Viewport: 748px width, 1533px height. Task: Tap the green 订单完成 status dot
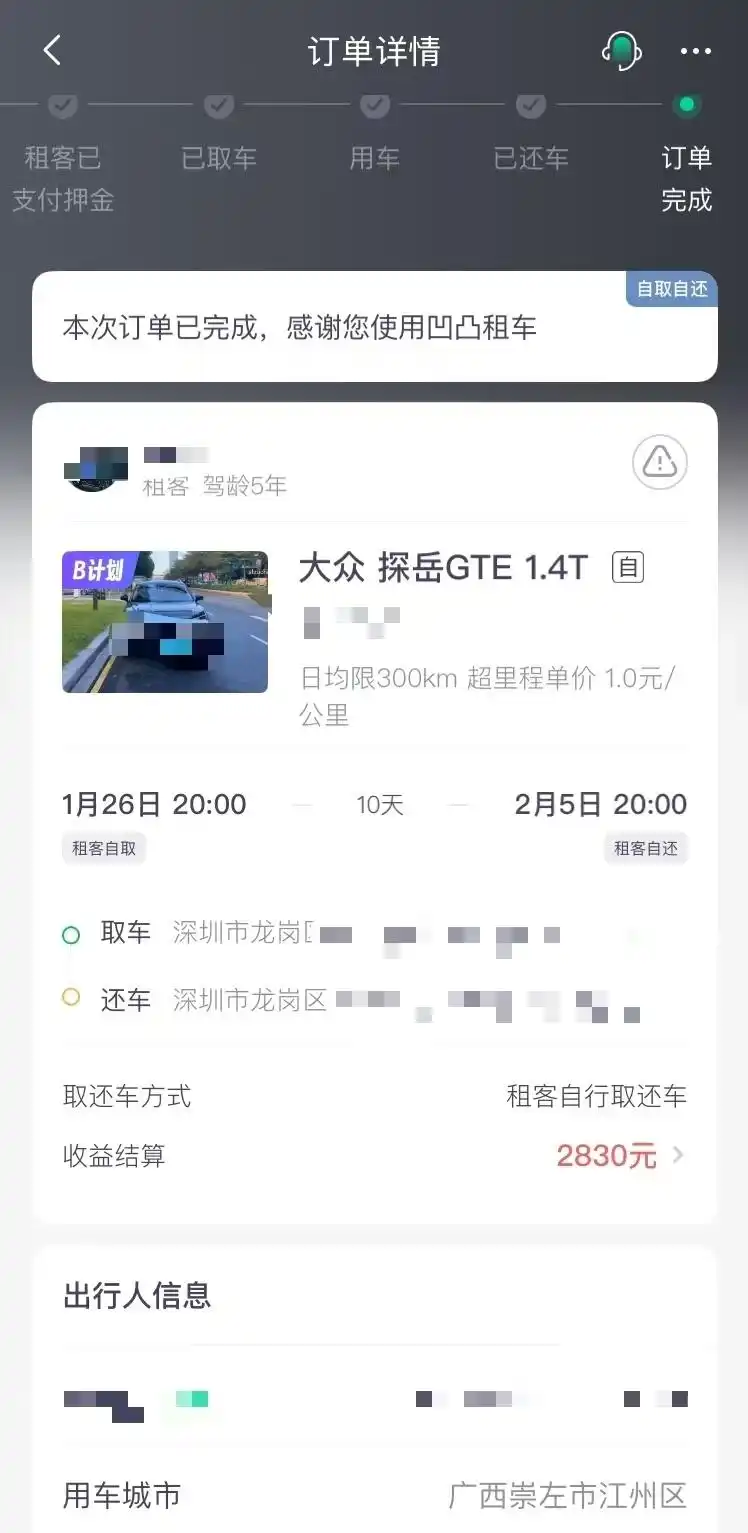[686, 104]
